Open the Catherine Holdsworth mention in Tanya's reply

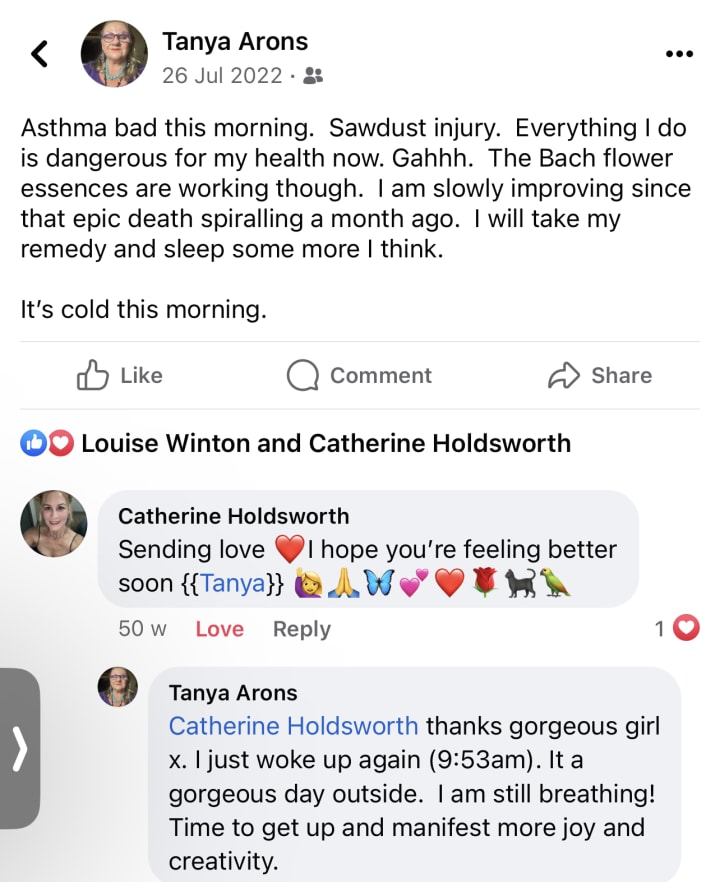293,725
